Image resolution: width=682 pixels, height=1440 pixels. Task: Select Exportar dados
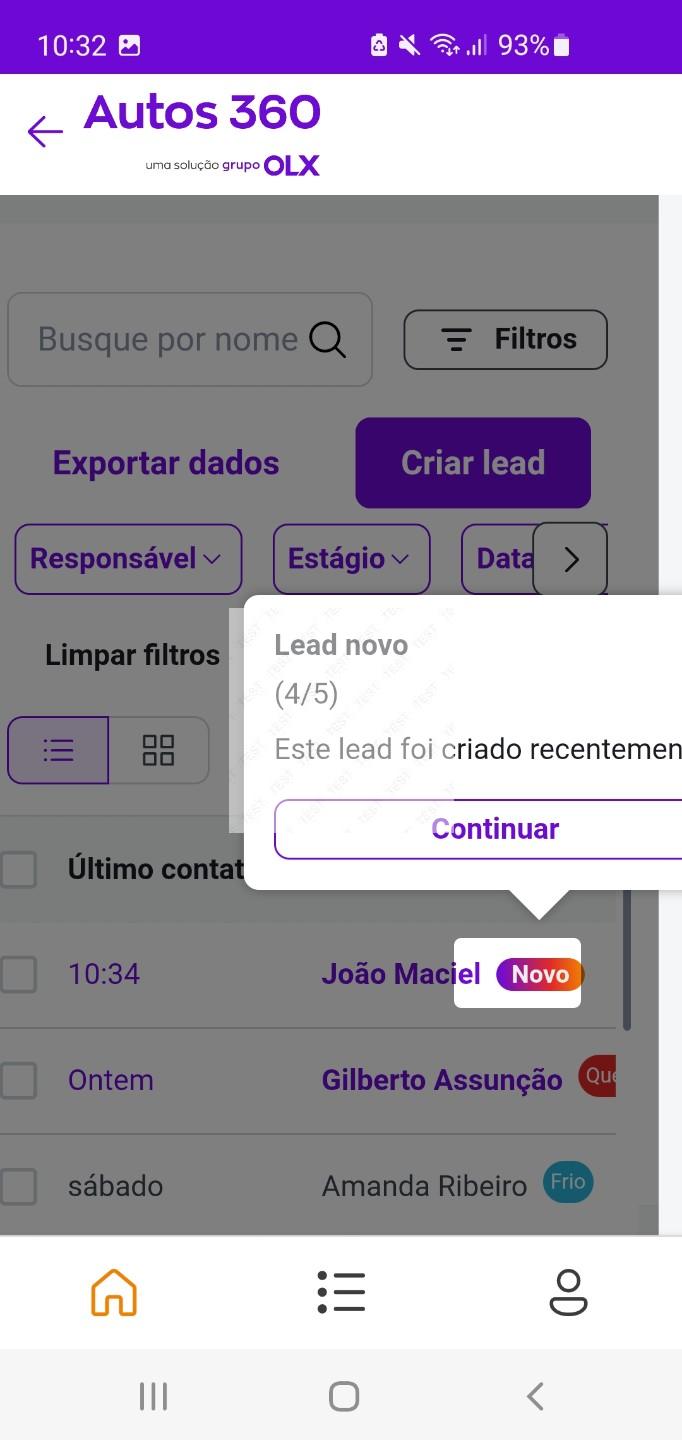(x=166, y=463)
